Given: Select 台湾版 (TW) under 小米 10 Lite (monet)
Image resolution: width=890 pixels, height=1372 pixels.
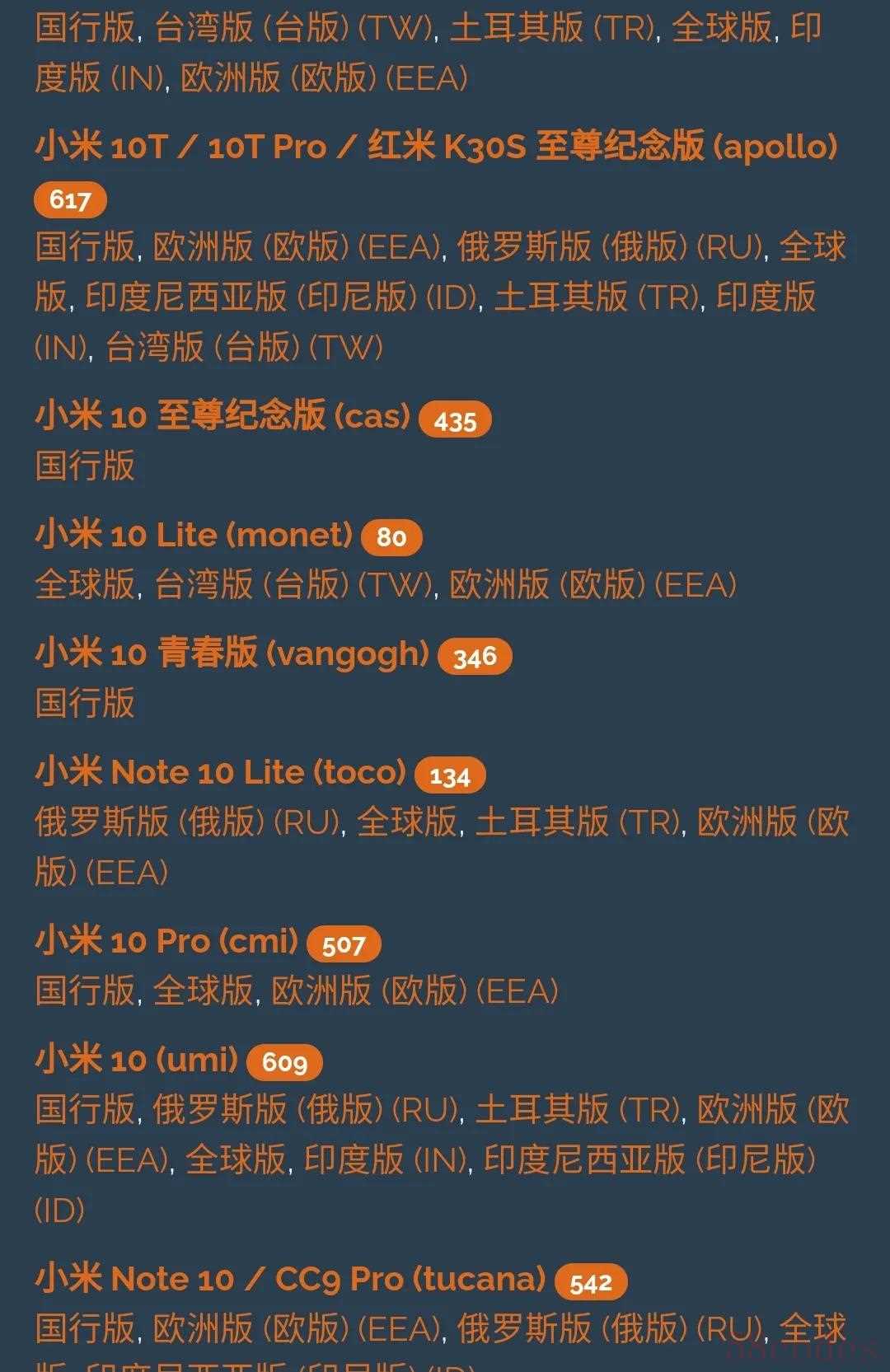Looking at the screenshot, I should [293, 585].
